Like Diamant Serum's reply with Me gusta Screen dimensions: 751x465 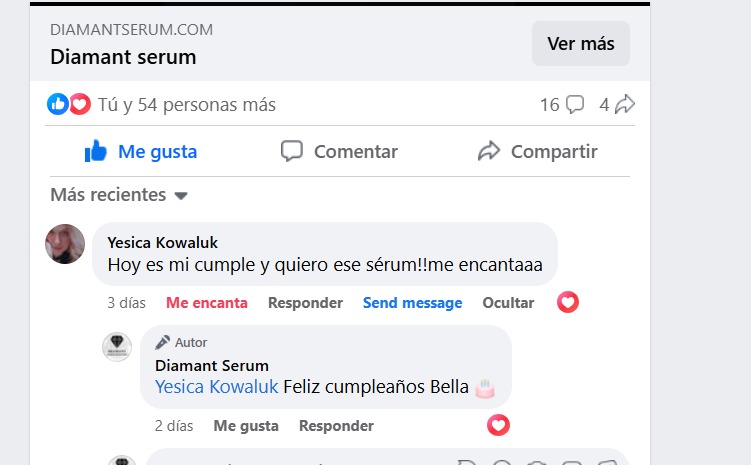[x=246, y=426]
